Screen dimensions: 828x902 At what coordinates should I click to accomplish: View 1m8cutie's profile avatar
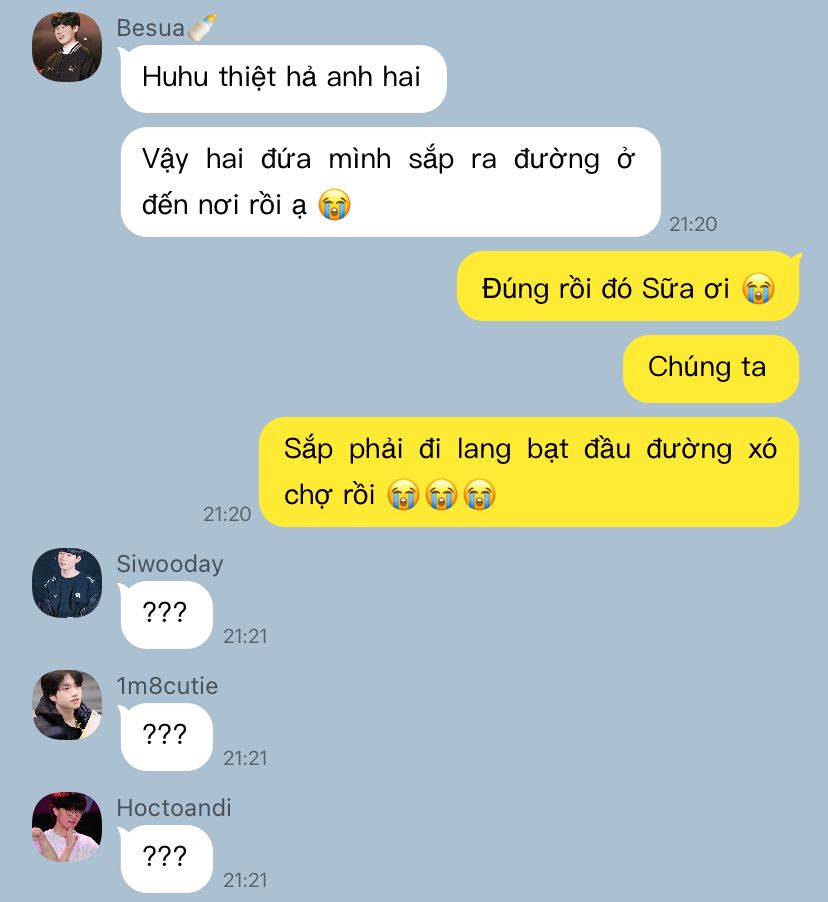tap(67, 705)
